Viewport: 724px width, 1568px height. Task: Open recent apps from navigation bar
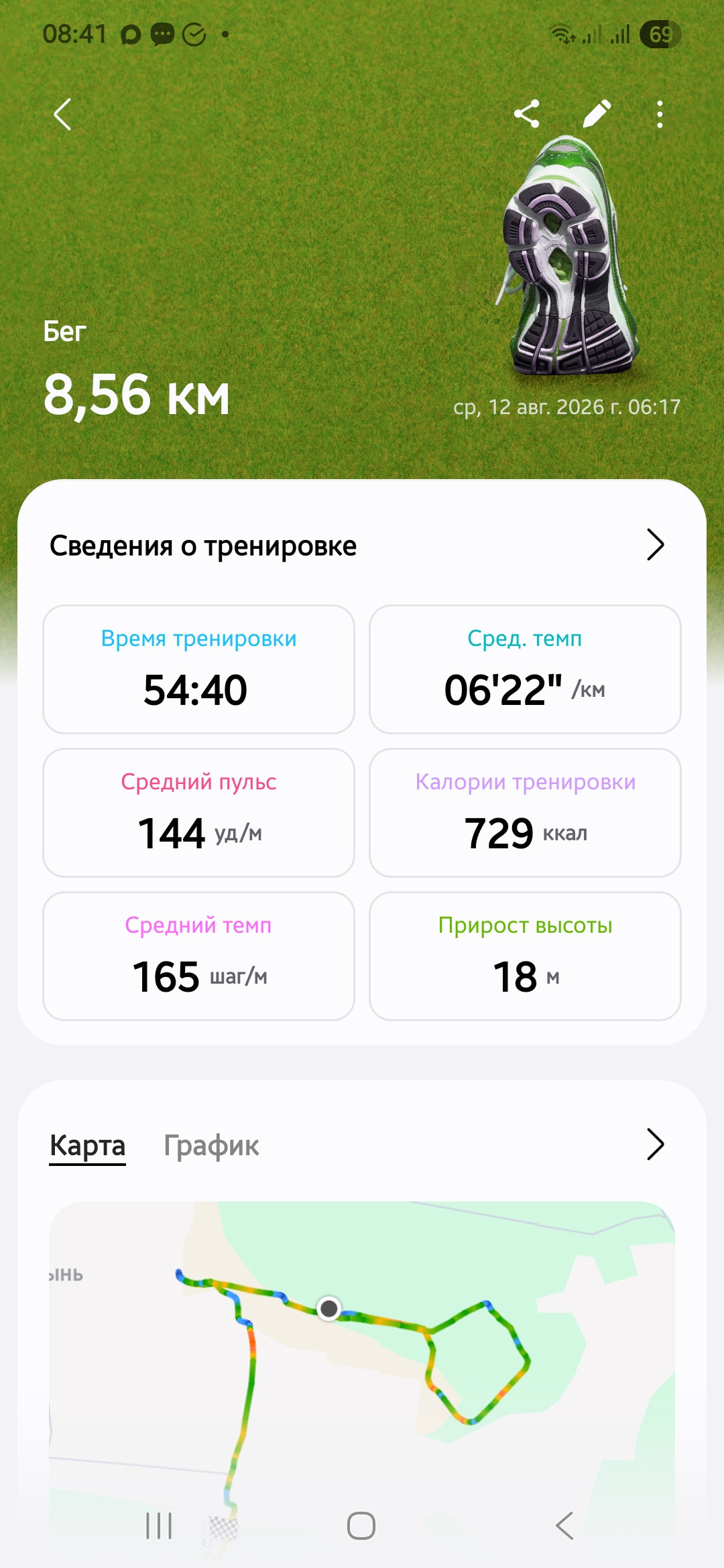point(159,1526)
